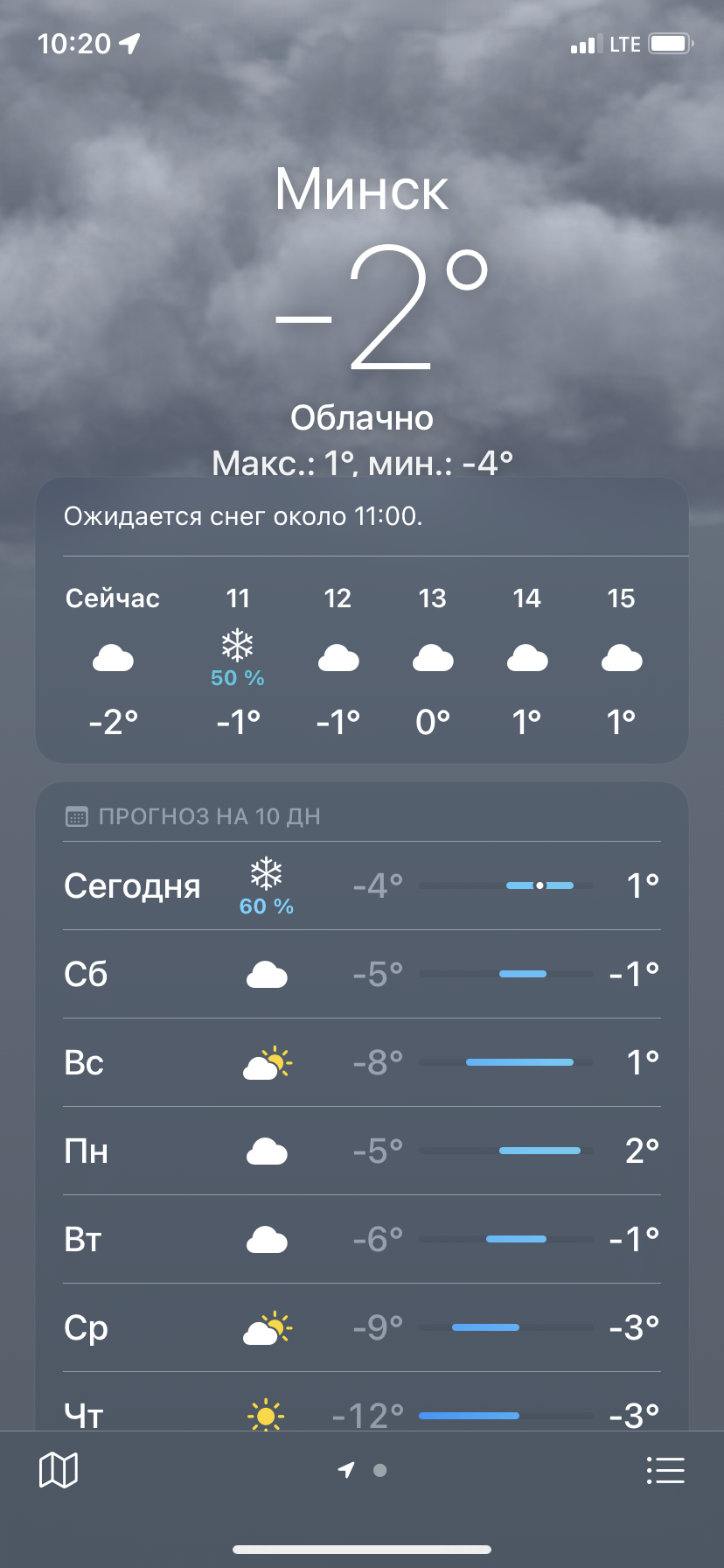Tap the snow icon in Сегодня row
Viewport: 724px width, 1568px height.
265,873
